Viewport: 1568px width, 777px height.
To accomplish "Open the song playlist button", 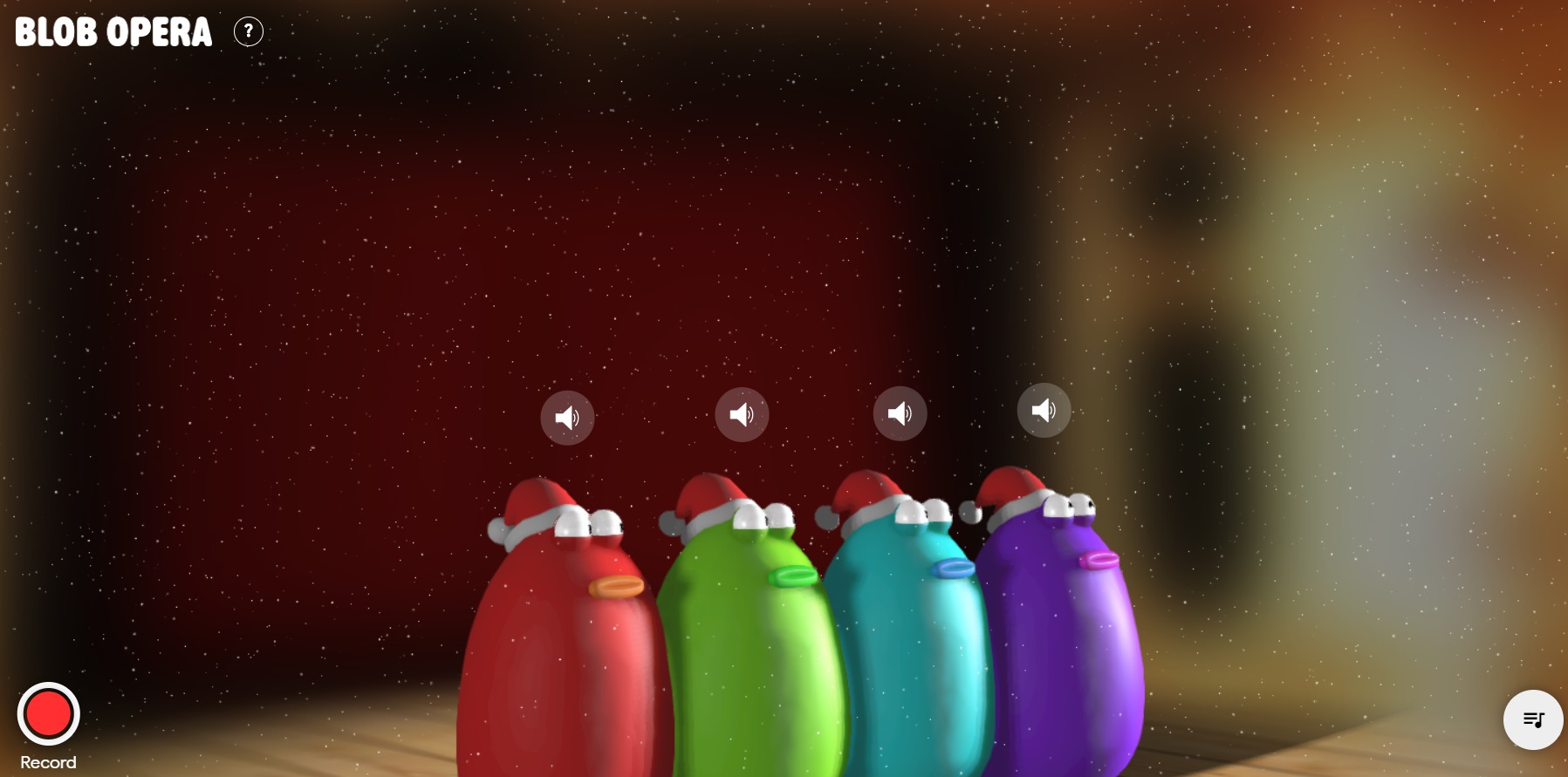I will tap(1533, 719).
